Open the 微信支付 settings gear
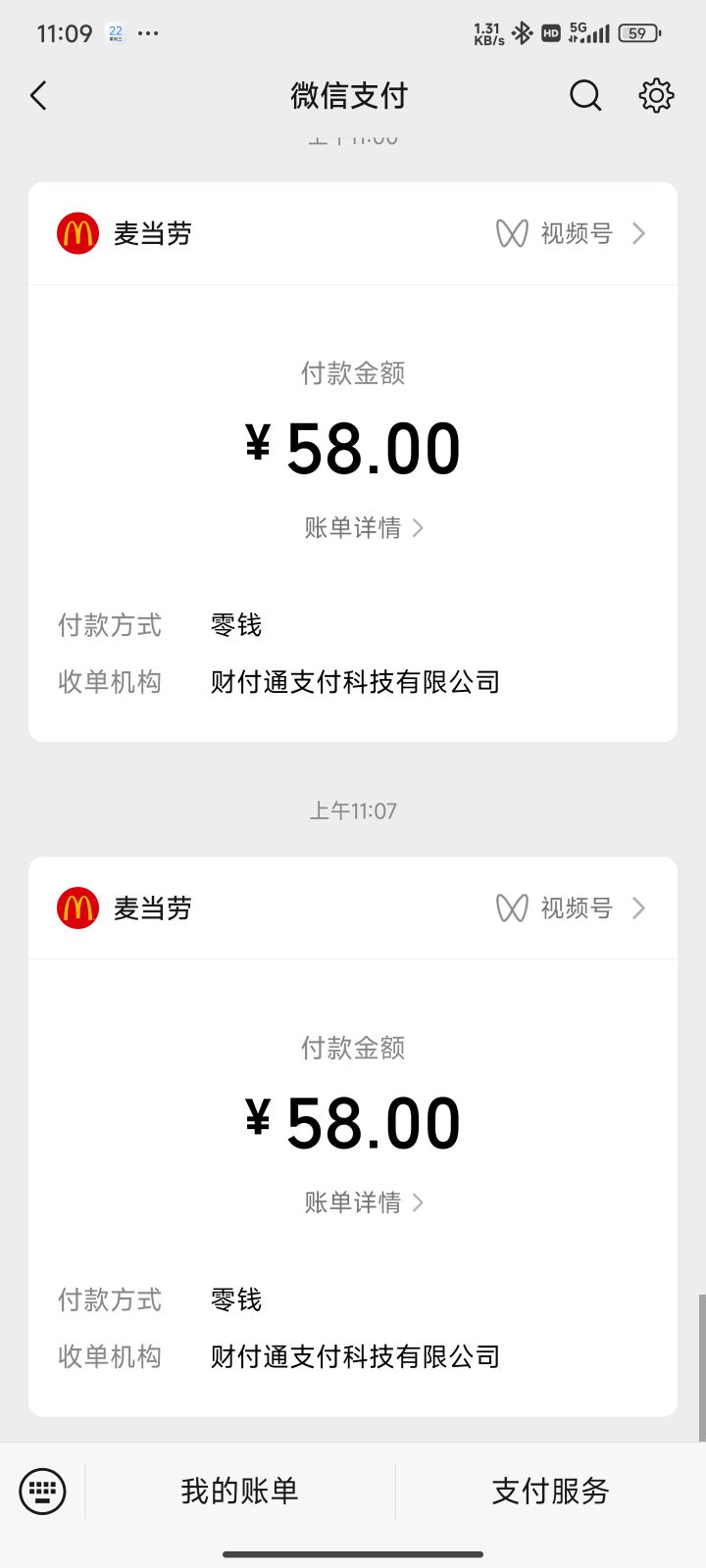706x1568 pixels. tap(656, 95)
